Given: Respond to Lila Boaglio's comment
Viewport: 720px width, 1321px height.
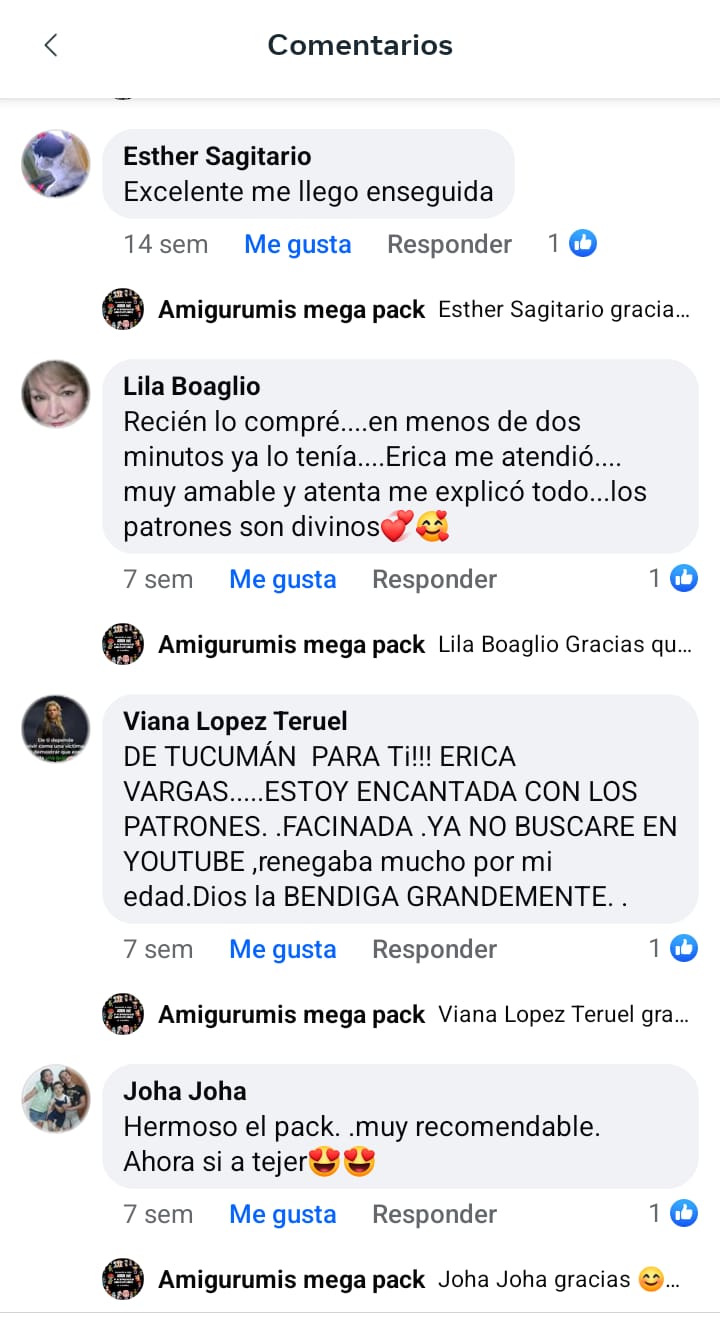Looking at the screenshot, I should 434,579.
